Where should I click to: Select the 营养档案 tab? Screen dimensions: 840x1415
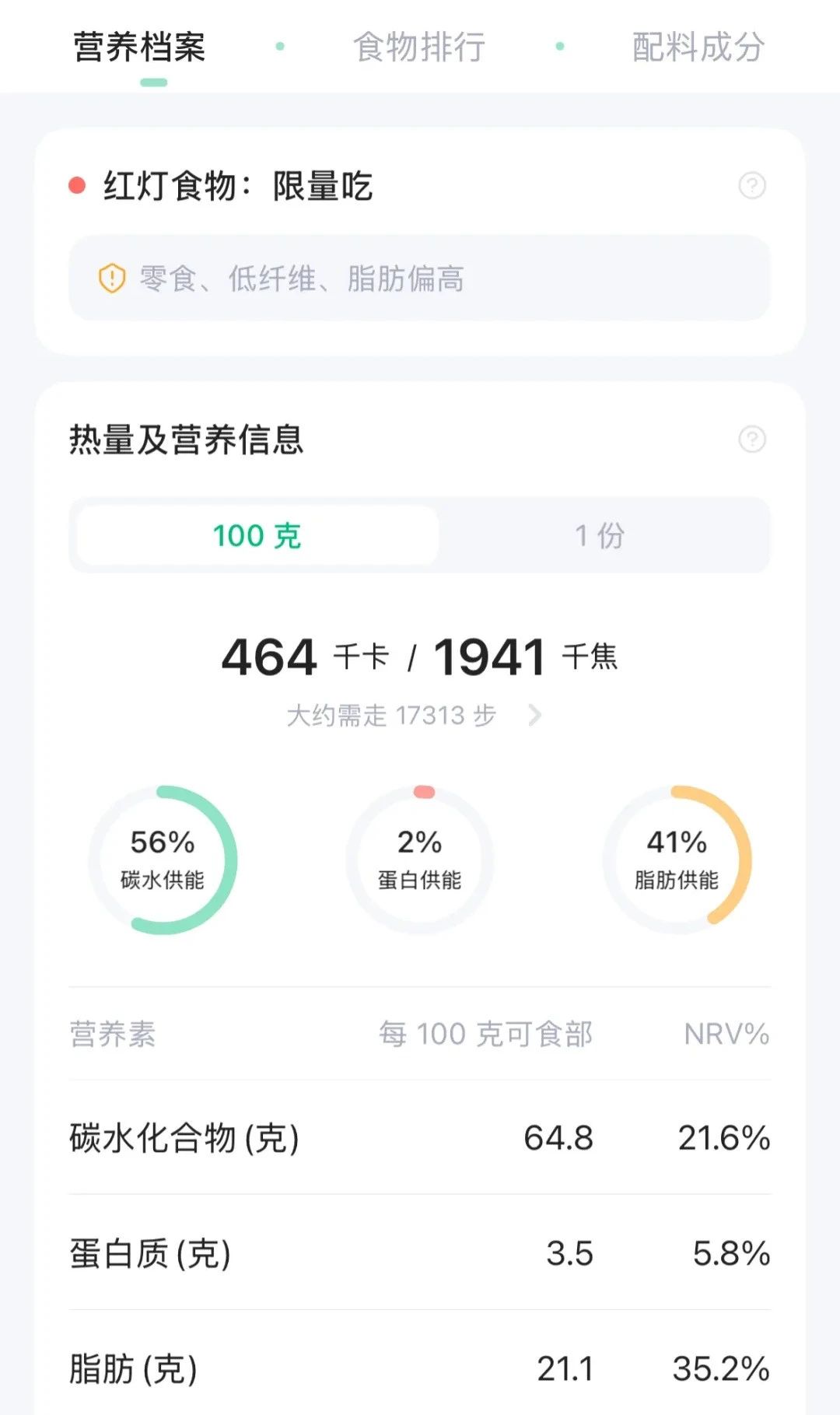pos(140,47)
